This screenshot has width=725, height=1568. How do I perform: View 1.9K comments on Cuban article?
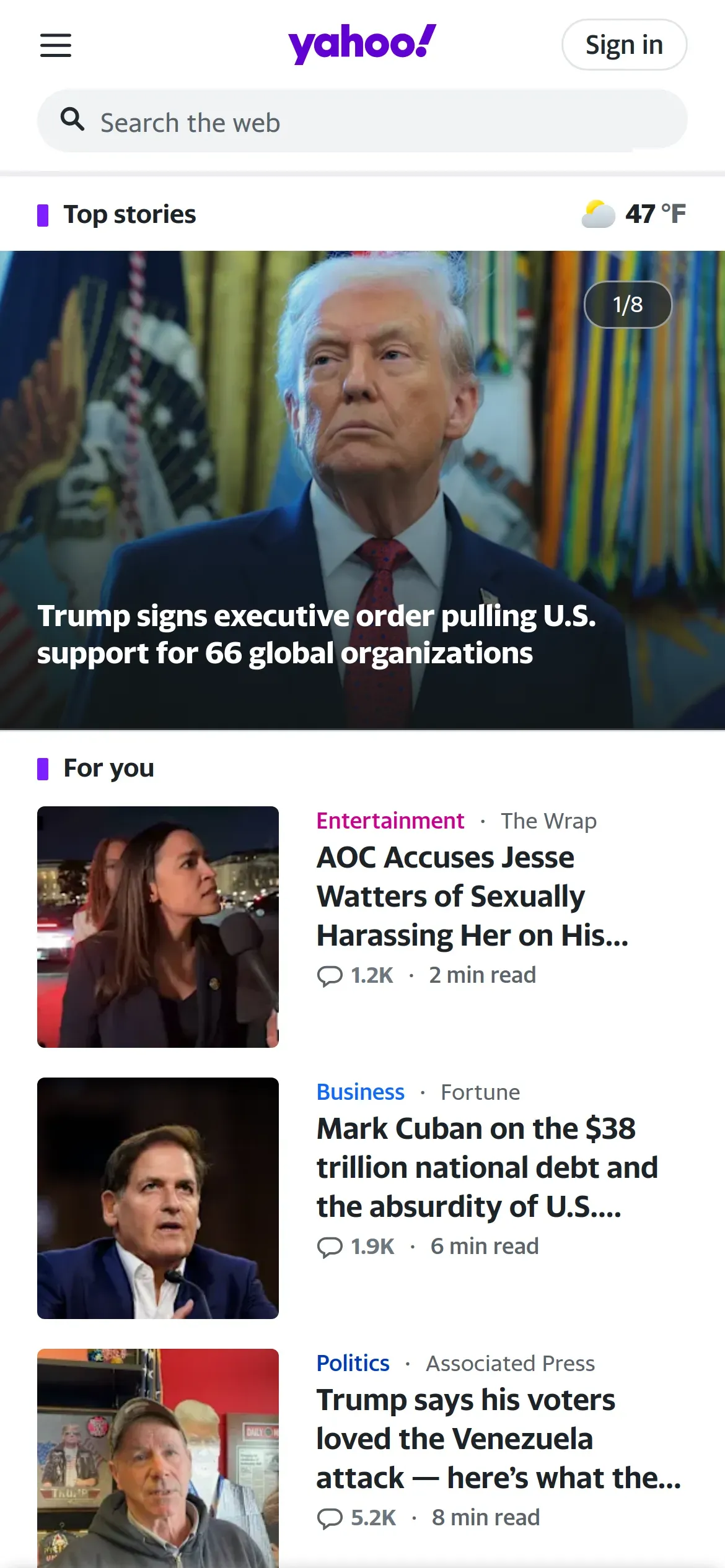(356, 1247)
